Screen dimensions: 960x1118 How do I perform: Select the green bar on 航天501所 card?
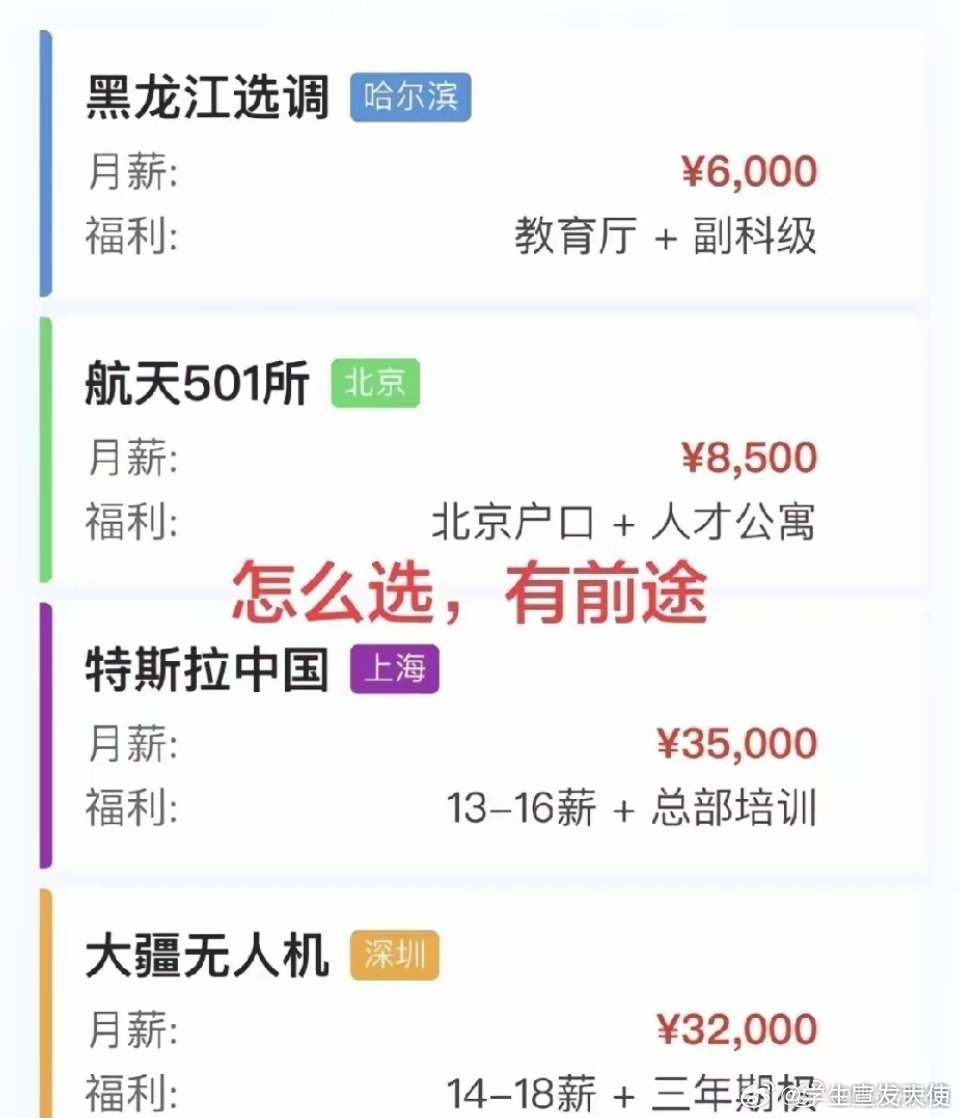[x=45, y=450]
